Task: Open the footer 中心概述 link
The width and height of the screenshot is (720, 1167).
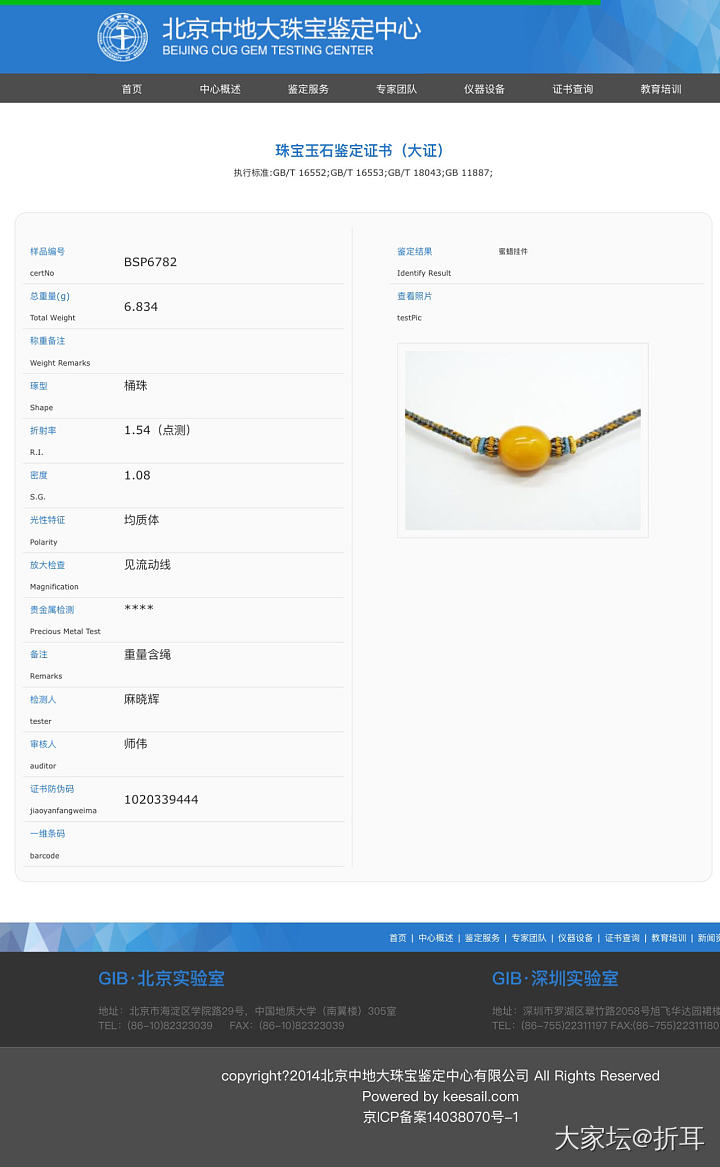Action: 435,938
